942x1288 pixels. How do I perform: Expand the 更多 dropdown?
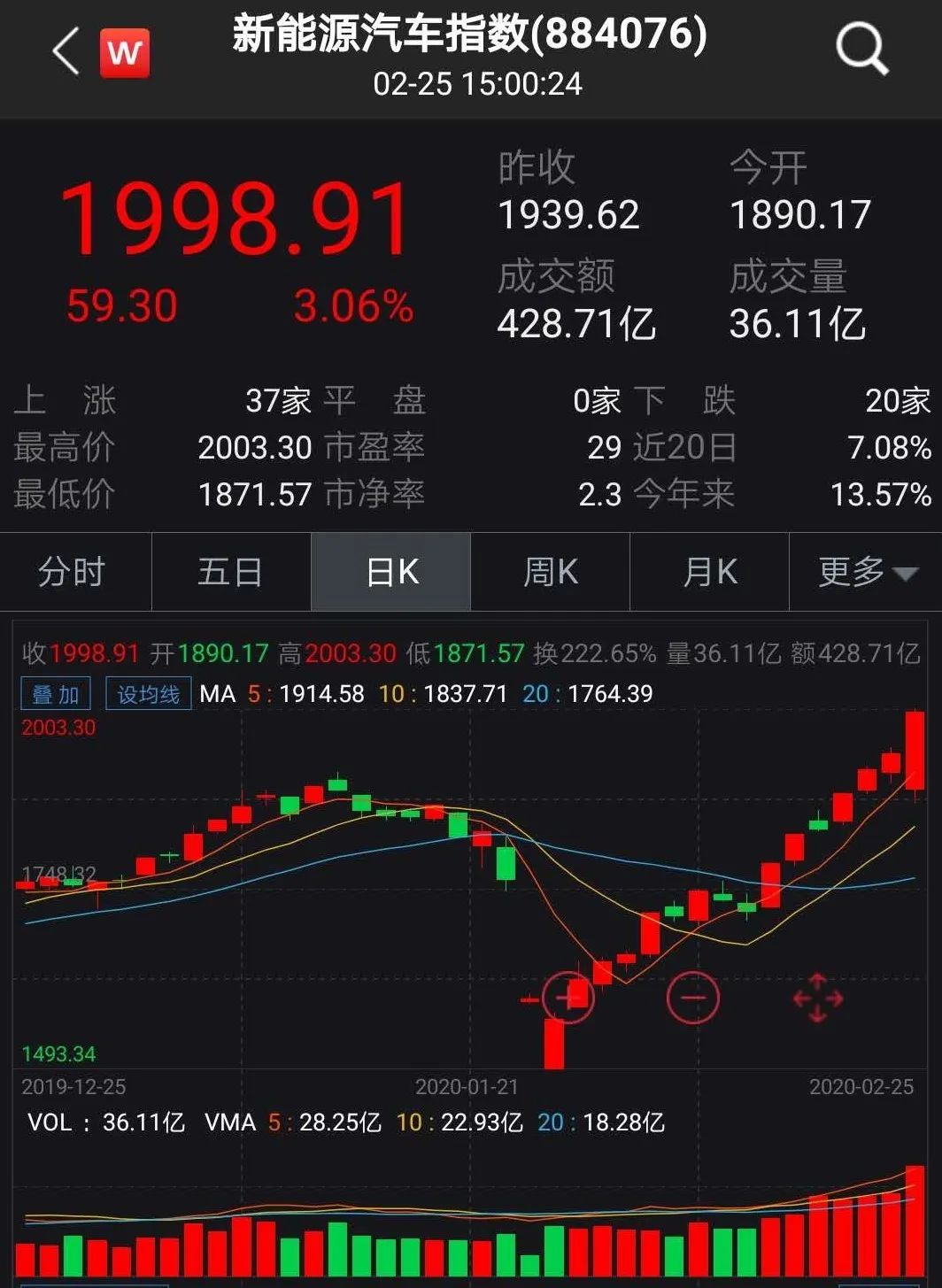866,572
